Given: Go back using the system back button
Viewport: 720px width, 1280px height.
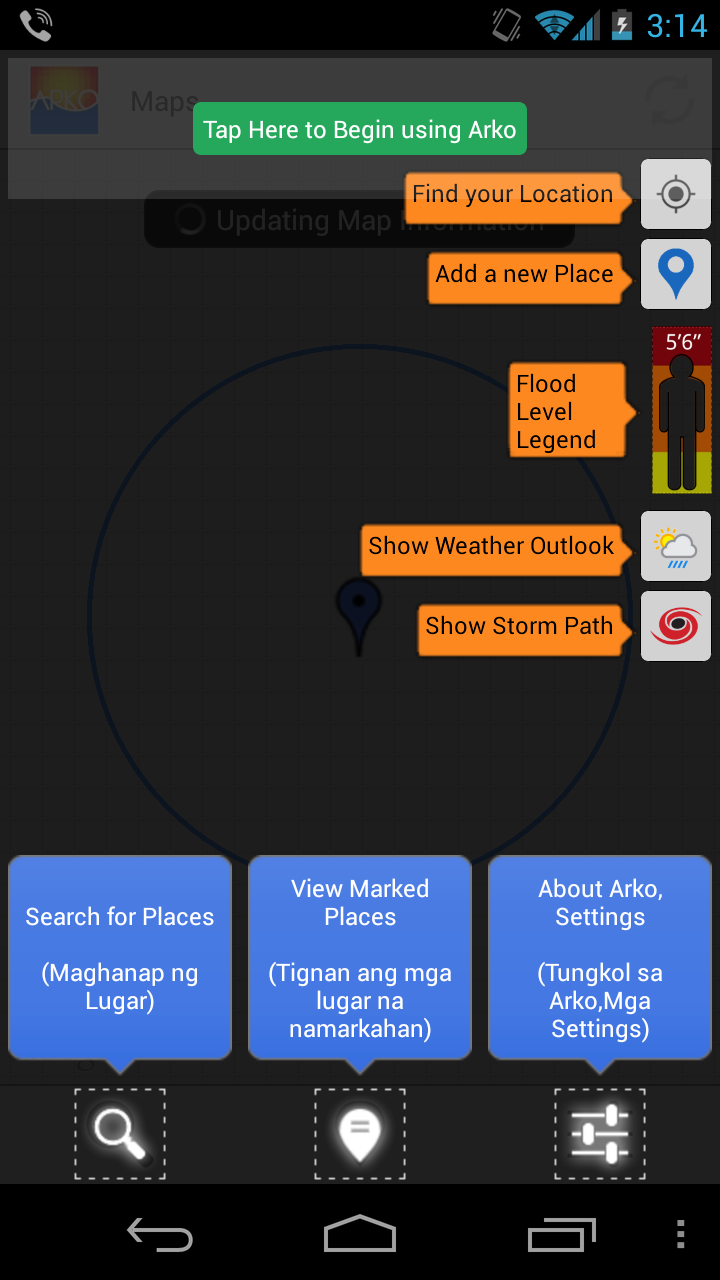Looking at the screenshot, I should click(160, 1235).
